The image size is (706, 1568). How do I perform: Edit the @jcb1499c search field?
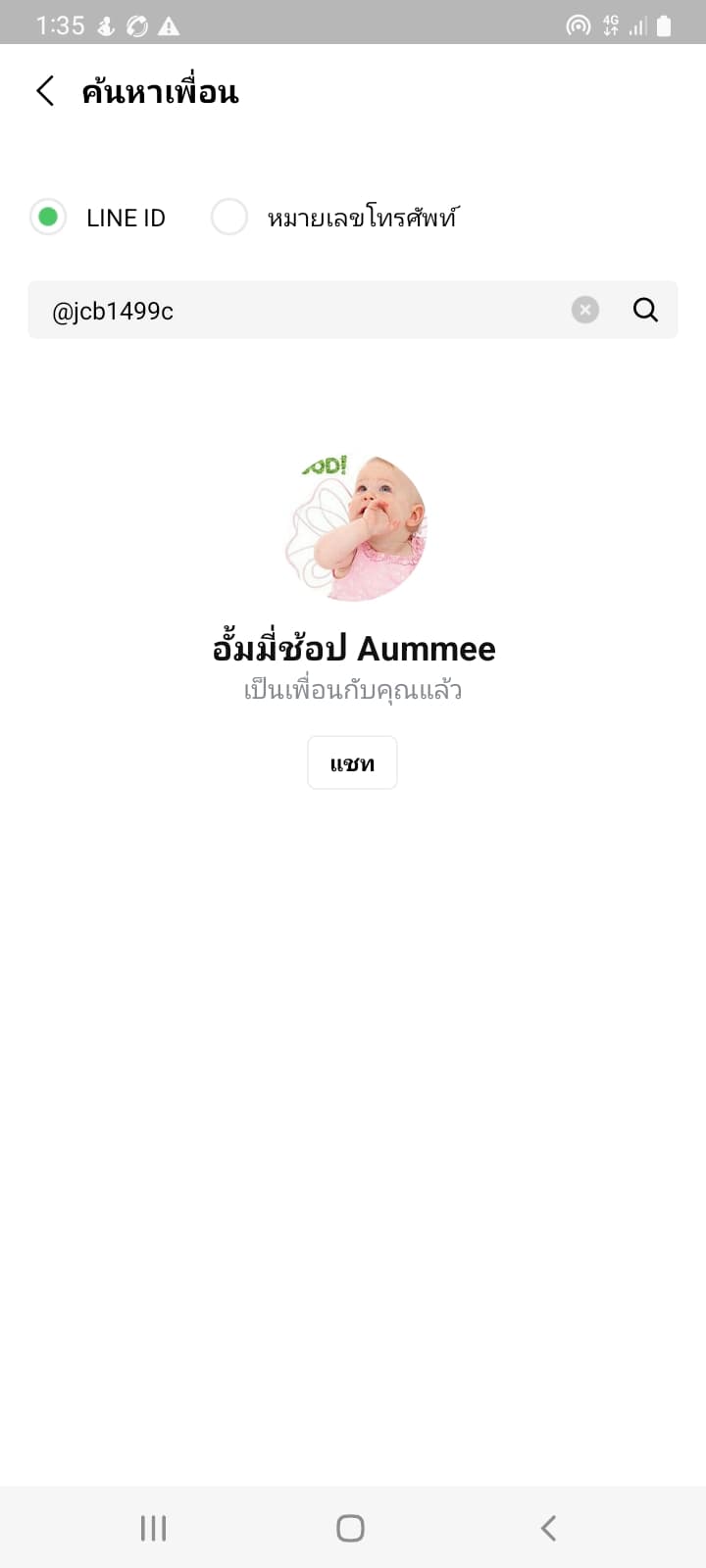pyautogui.click(x=294, y=311)
